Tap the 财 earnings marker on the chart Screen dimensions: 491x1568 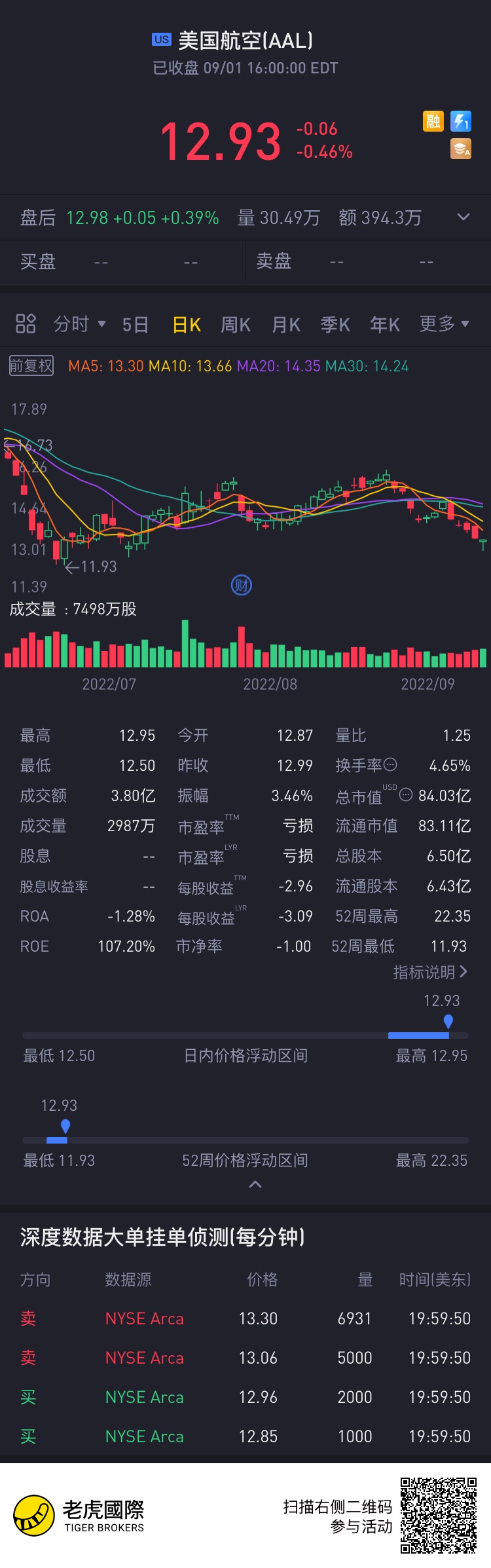tap(242, 585)
